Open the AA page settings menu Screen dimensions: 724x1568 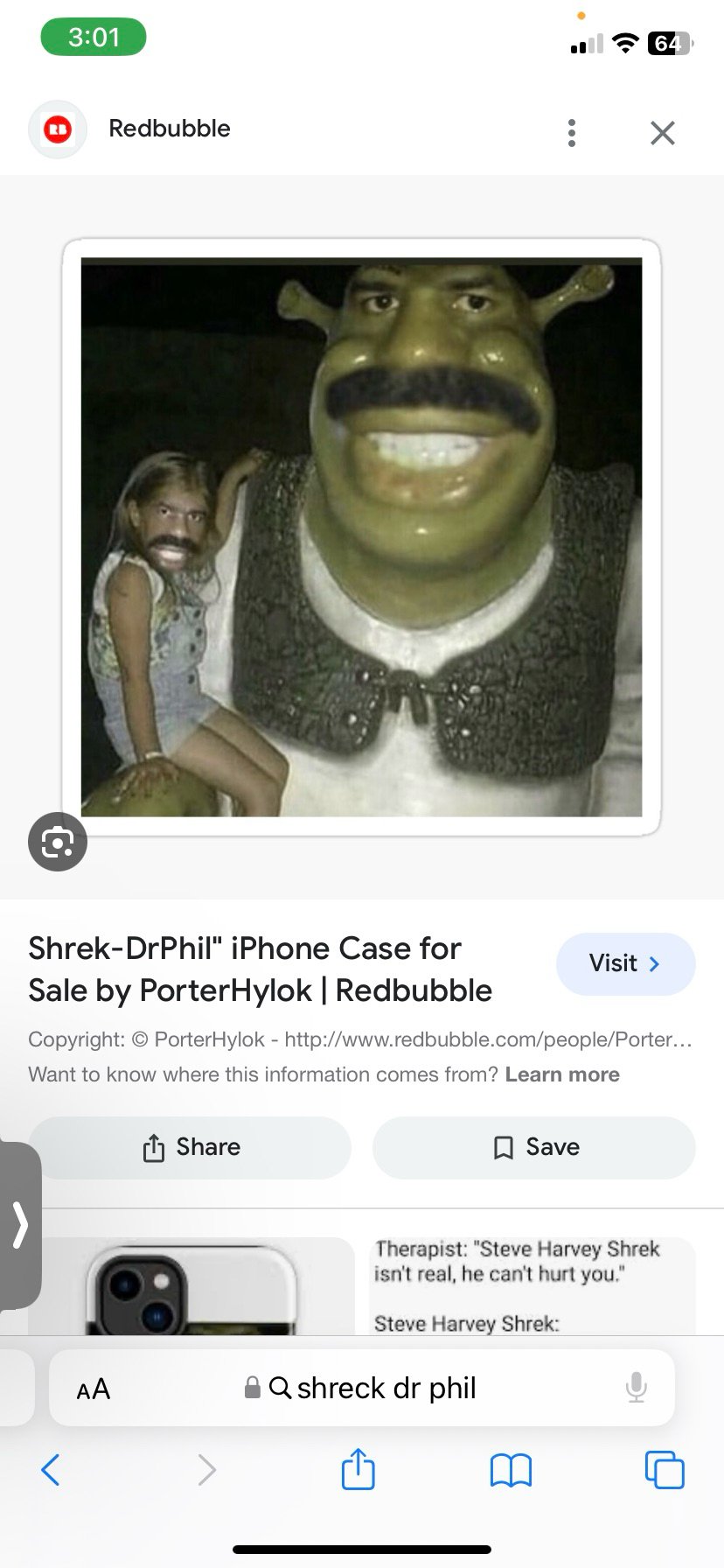click(94, 1389)
